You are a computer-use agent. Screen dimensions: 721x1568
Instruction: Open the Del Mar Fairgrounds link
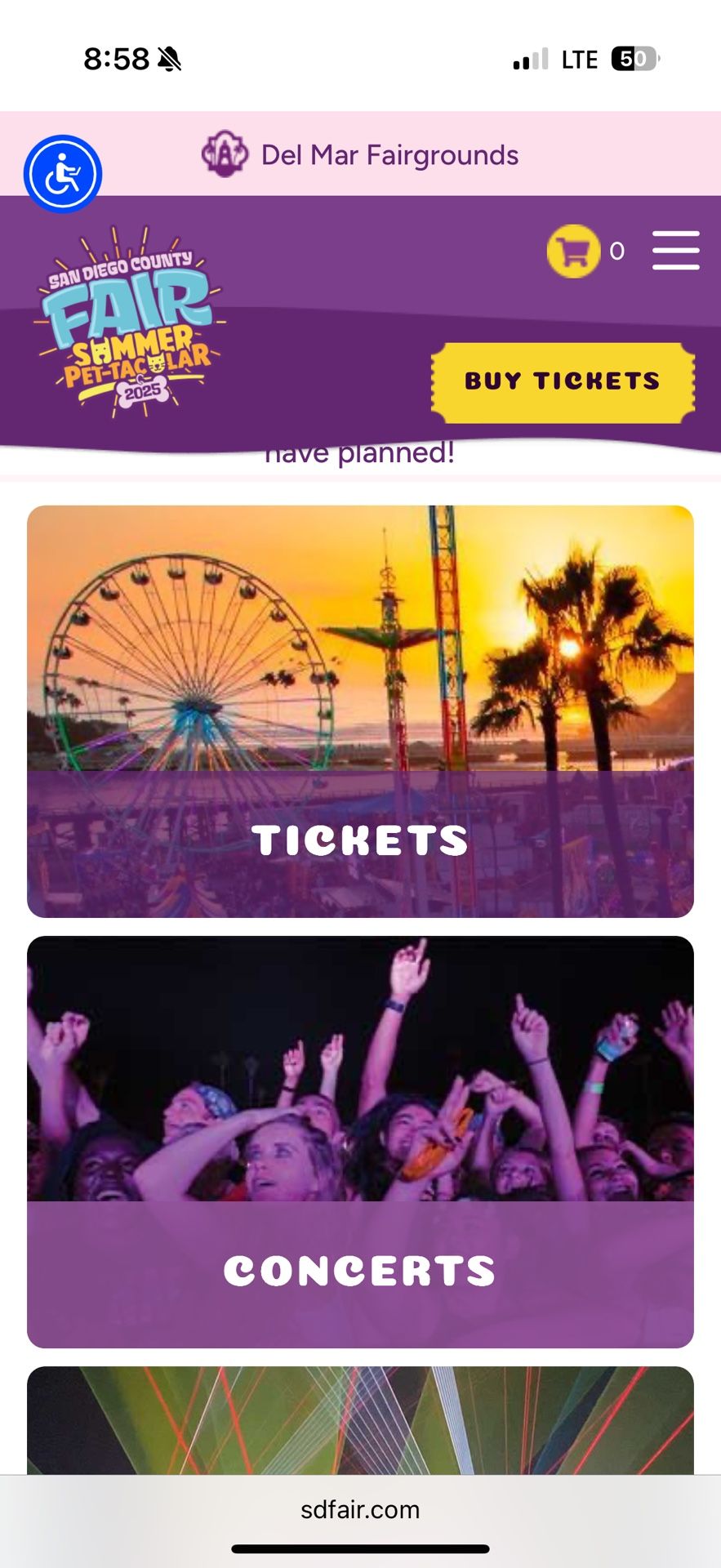point(361,154)
